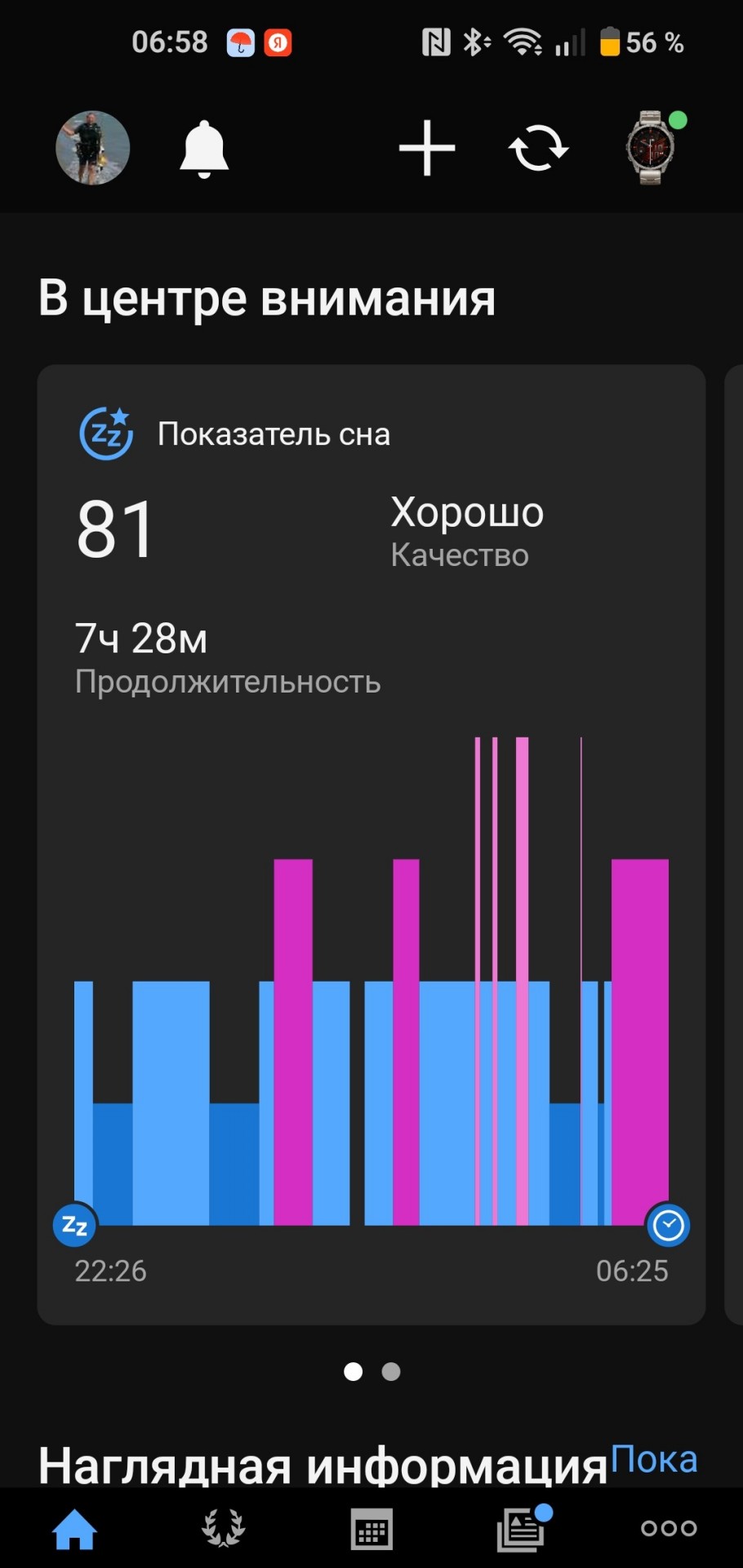The height and width of the screenshot is (1568, 743).
Task: Go to the second page indicator dot
Action: 391,1371
